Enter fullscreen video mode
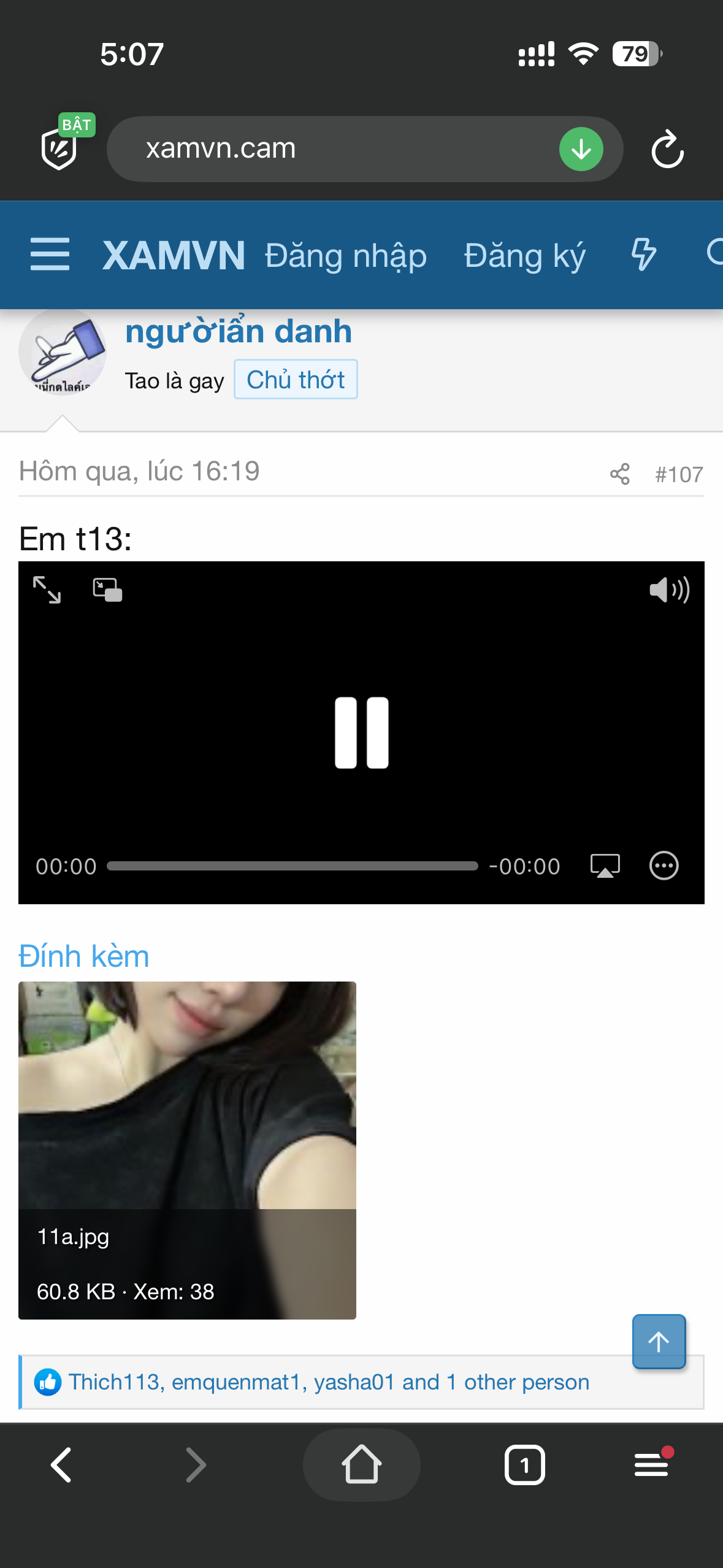 pos(47,590)
